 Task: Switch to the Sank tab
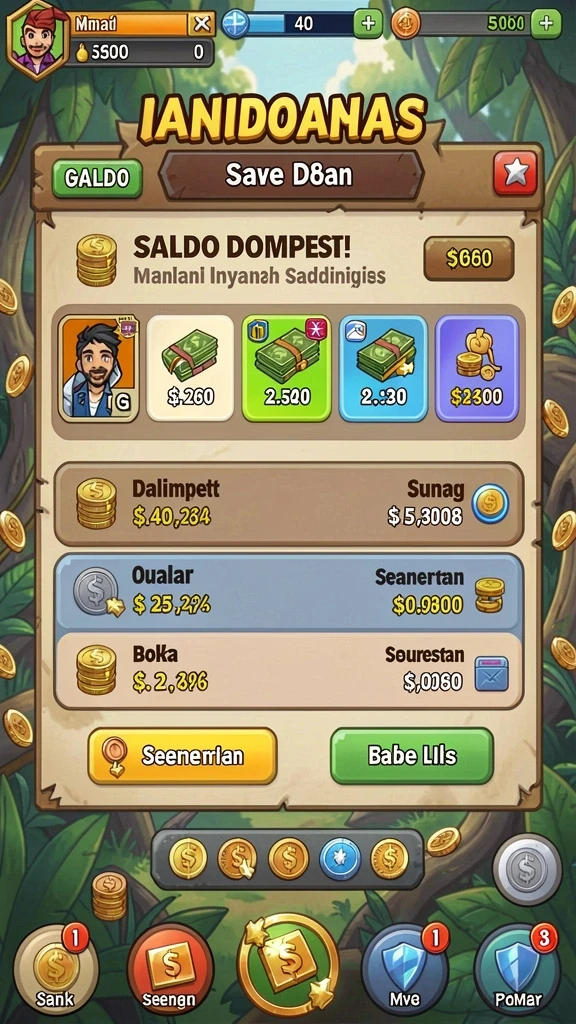[x=56, y=970]
